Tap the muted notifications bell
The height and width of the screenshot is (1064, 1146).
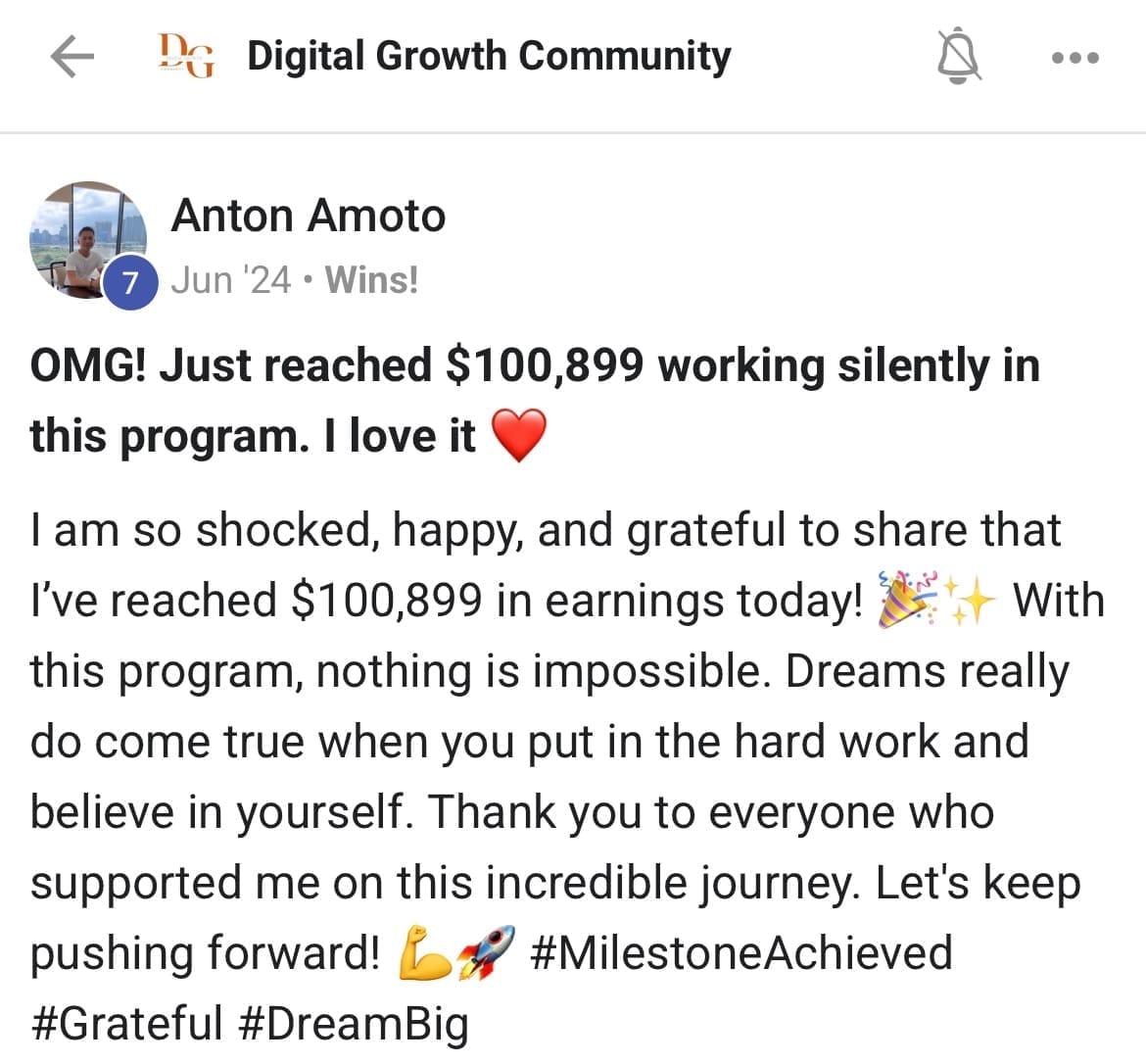958,56
